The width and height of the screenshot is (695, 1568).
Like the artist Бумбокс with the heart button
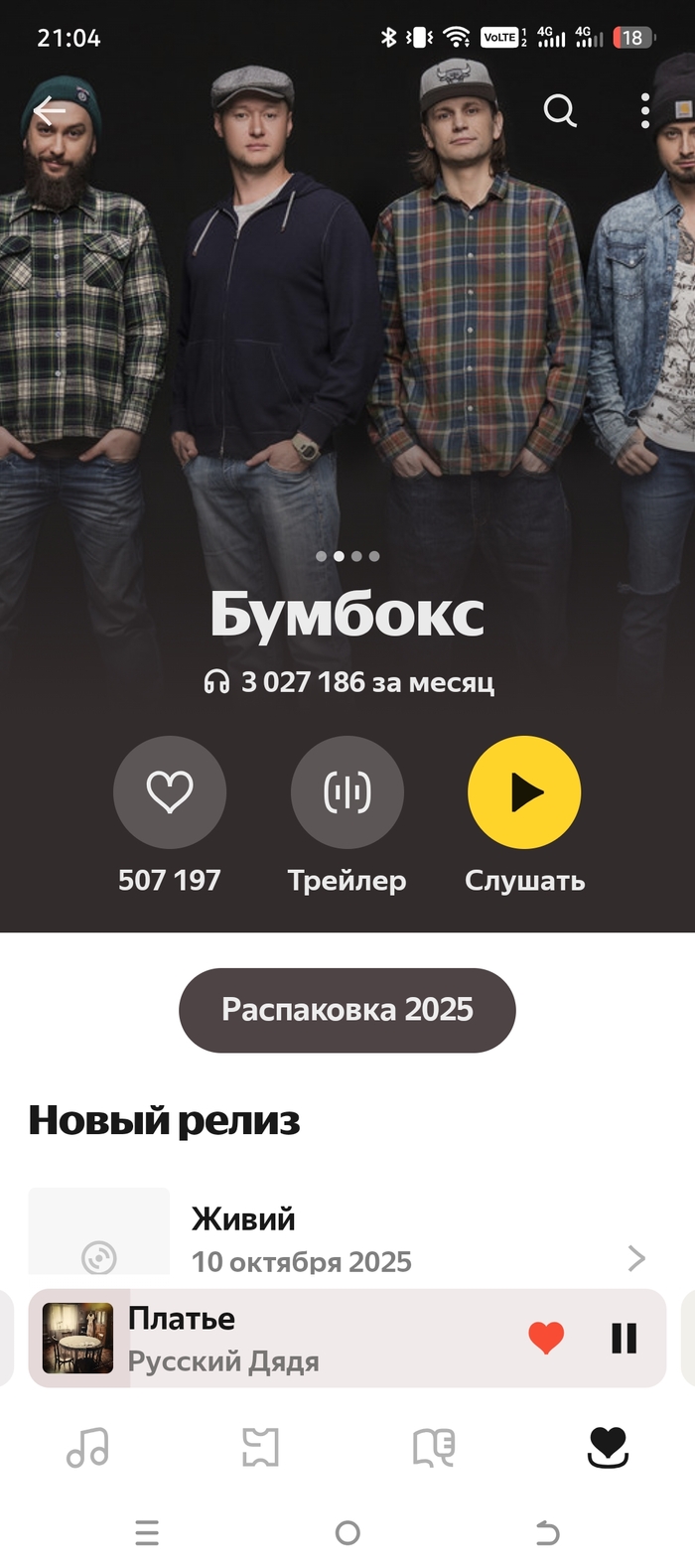click(x=170, y=792)
